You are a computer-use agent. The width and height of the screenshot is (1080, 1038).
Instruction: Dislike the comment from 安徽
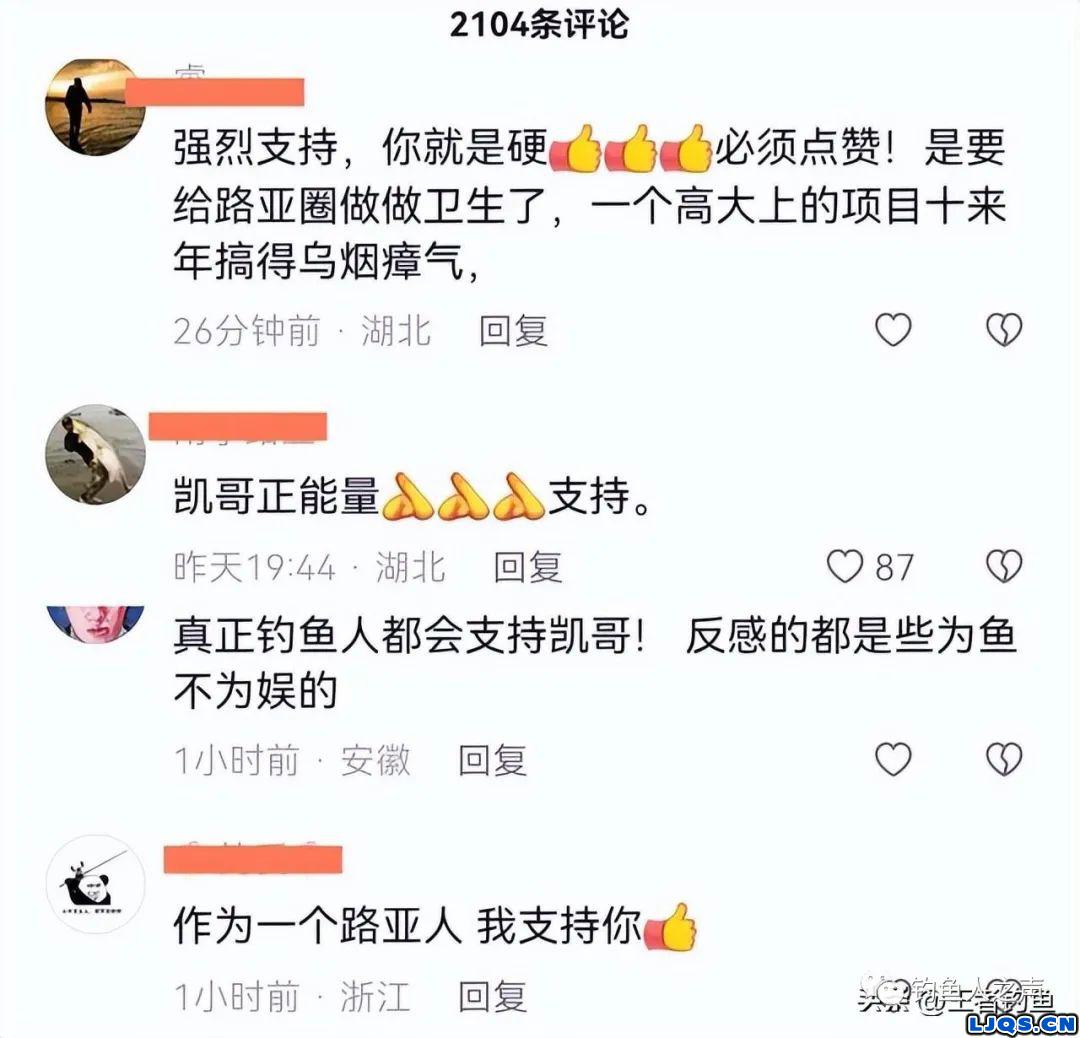(x=1003, y=760)
